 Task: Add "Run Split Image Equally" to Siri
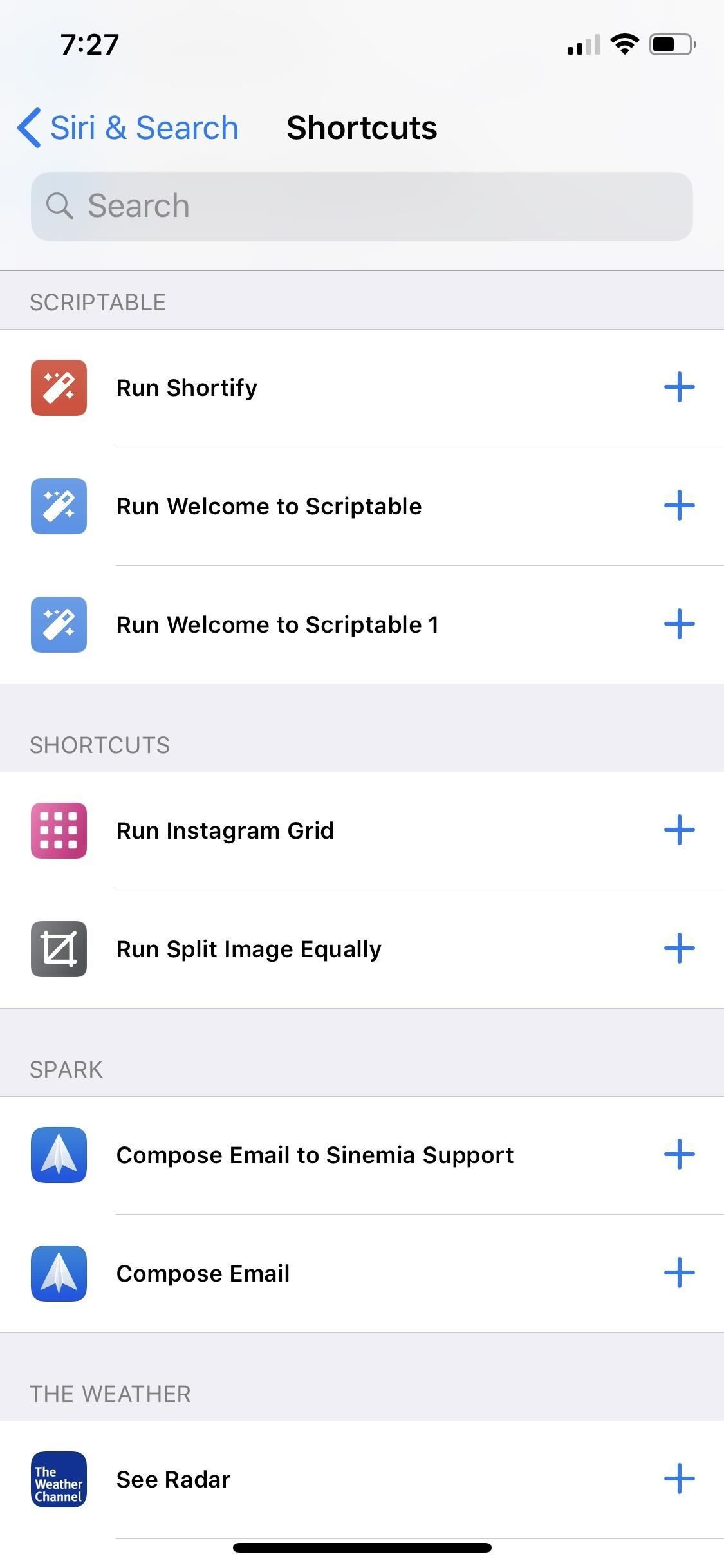point(680,949)
